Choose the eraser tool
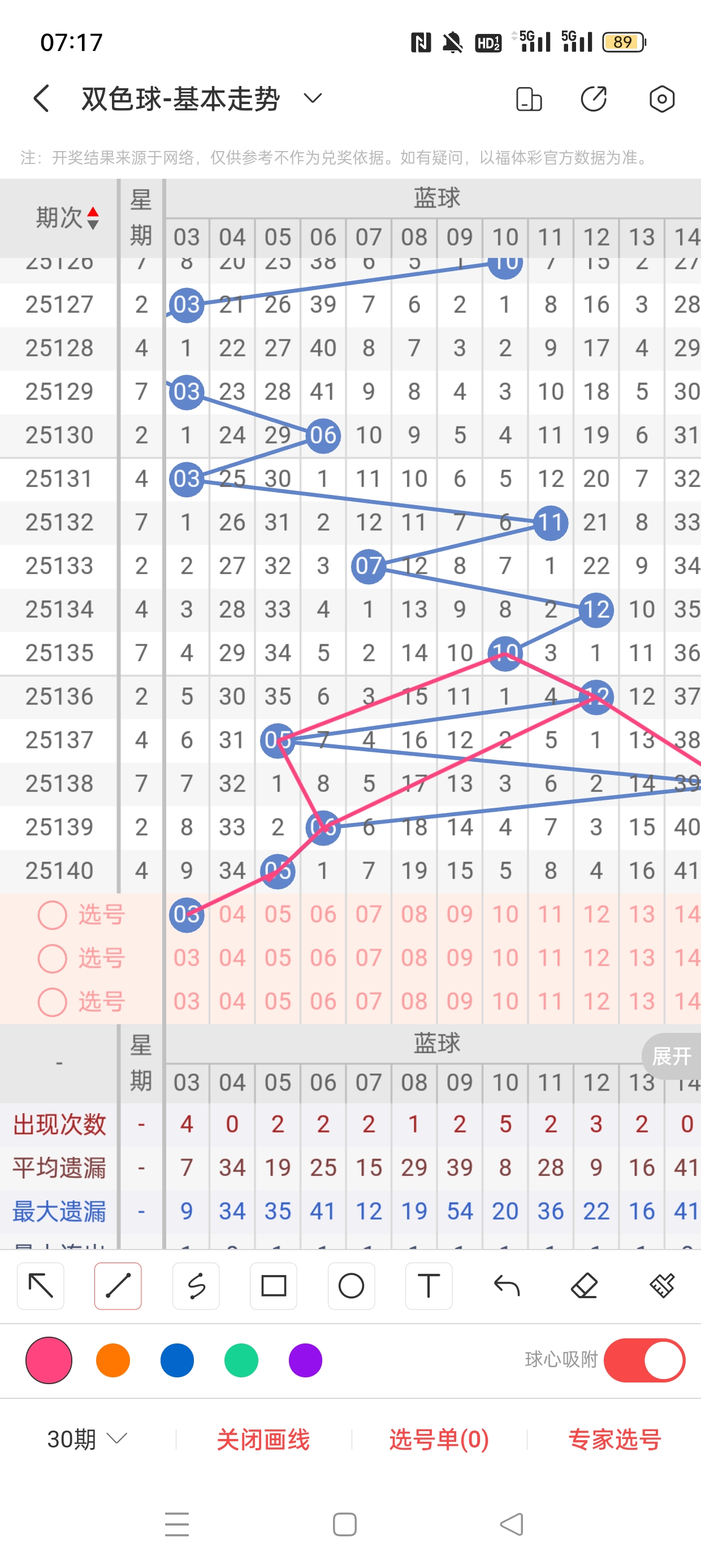The height and width of the screenshot is (1568, 701). tap(583, 1286)
